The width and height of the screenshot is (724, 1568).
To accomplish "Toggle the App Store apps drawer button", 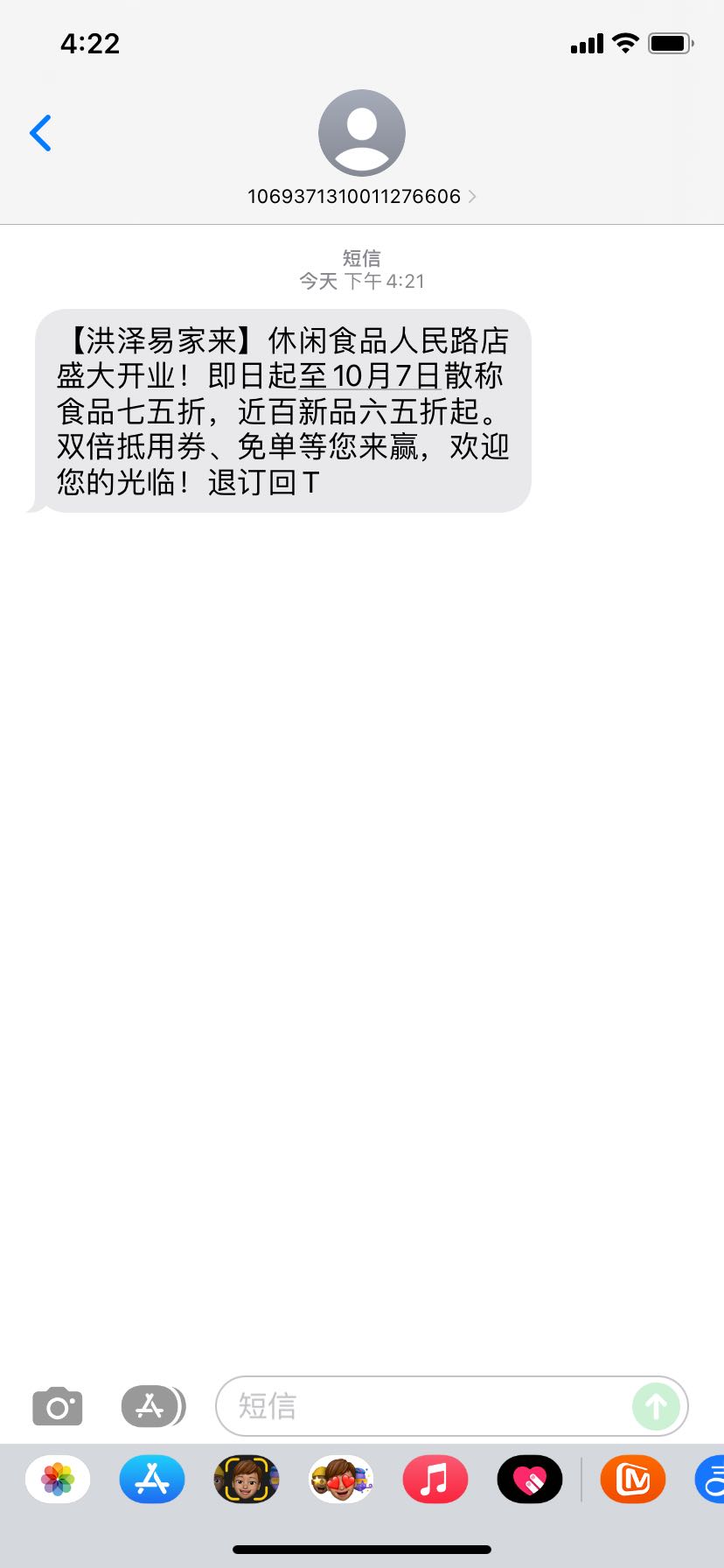I will coord(153,1406).
